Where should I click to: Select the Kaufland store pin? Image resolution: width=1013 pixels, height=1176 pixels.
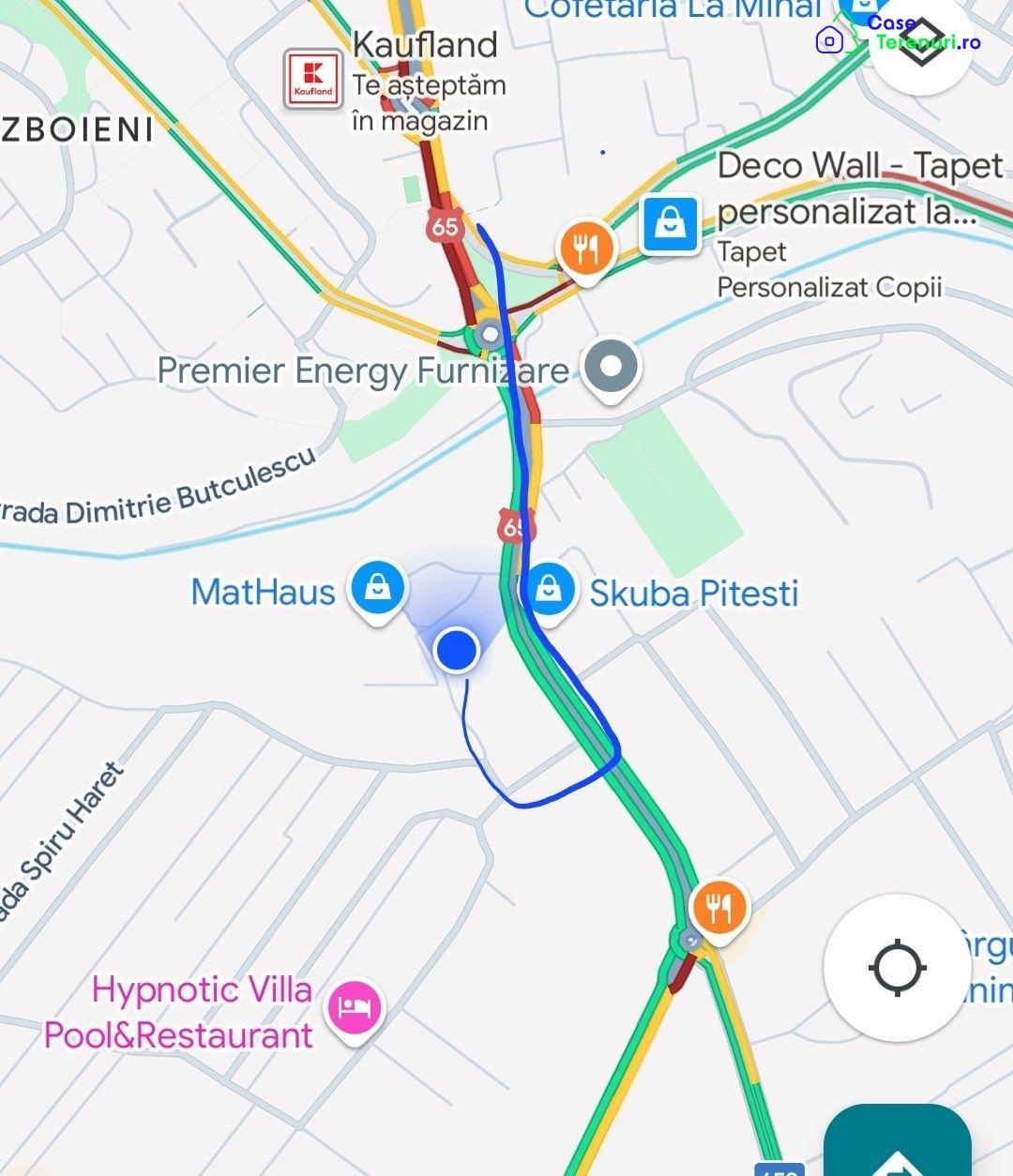click(x=313, y=79)
